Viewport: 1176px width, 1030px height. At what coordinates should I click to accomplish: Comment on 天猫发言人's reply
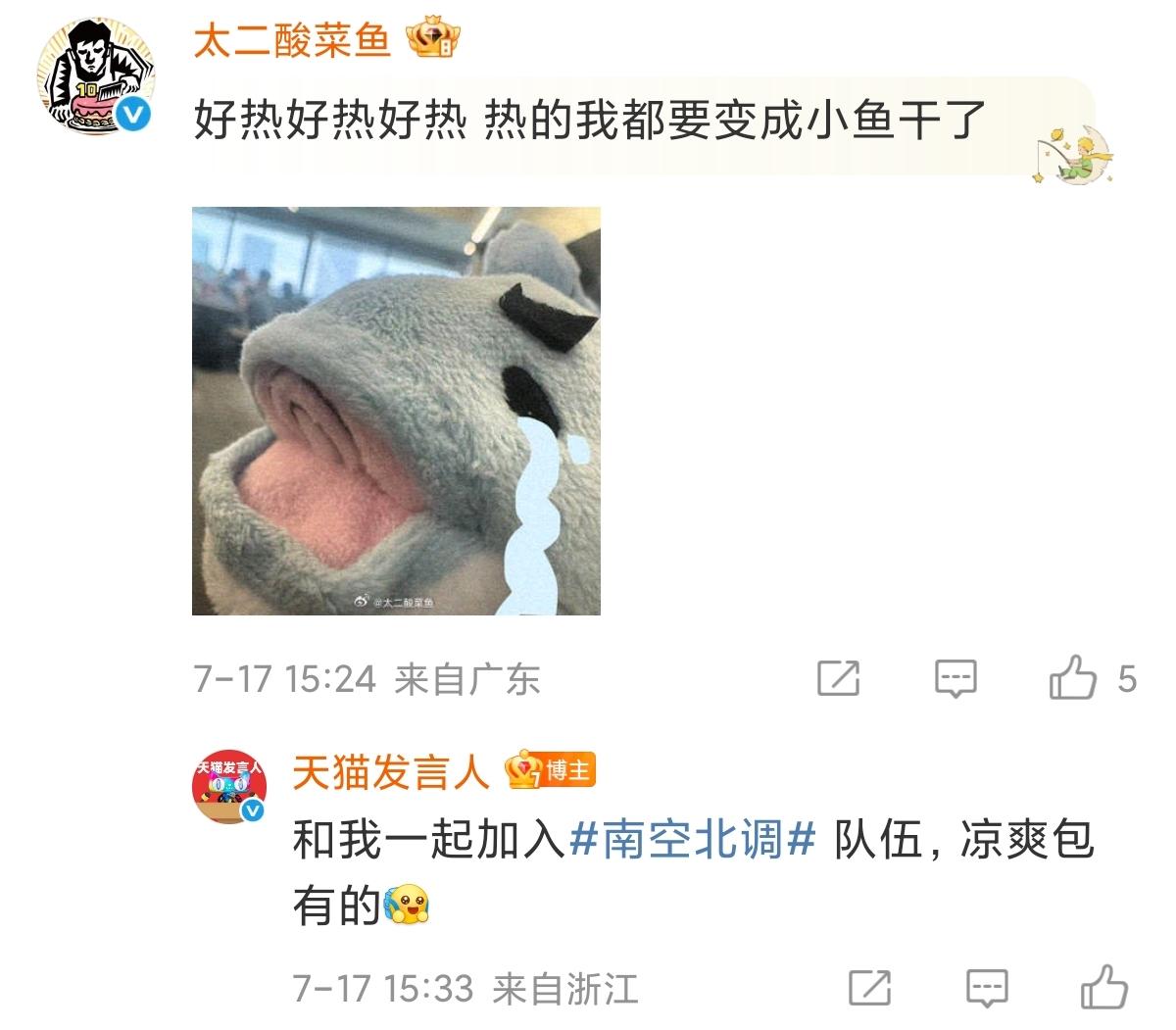coord(987,988)
